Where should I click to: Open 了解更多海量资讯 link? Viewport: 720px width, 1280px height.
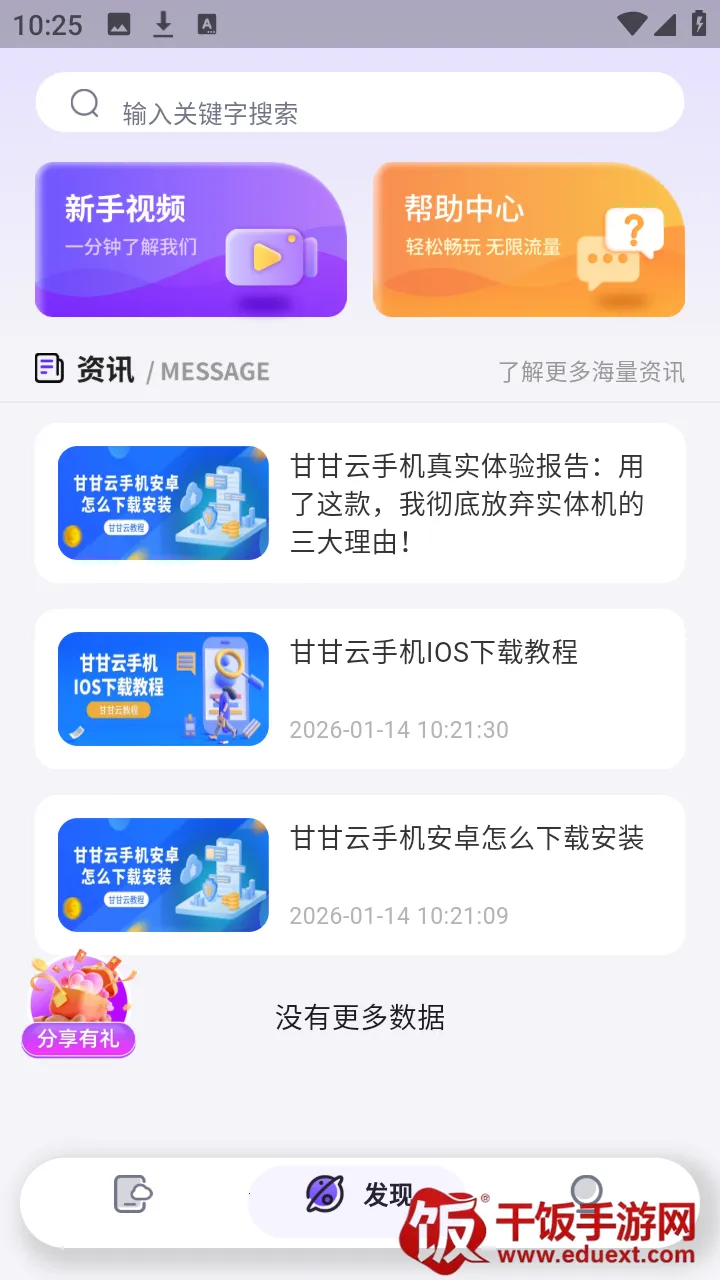point(592,372)
